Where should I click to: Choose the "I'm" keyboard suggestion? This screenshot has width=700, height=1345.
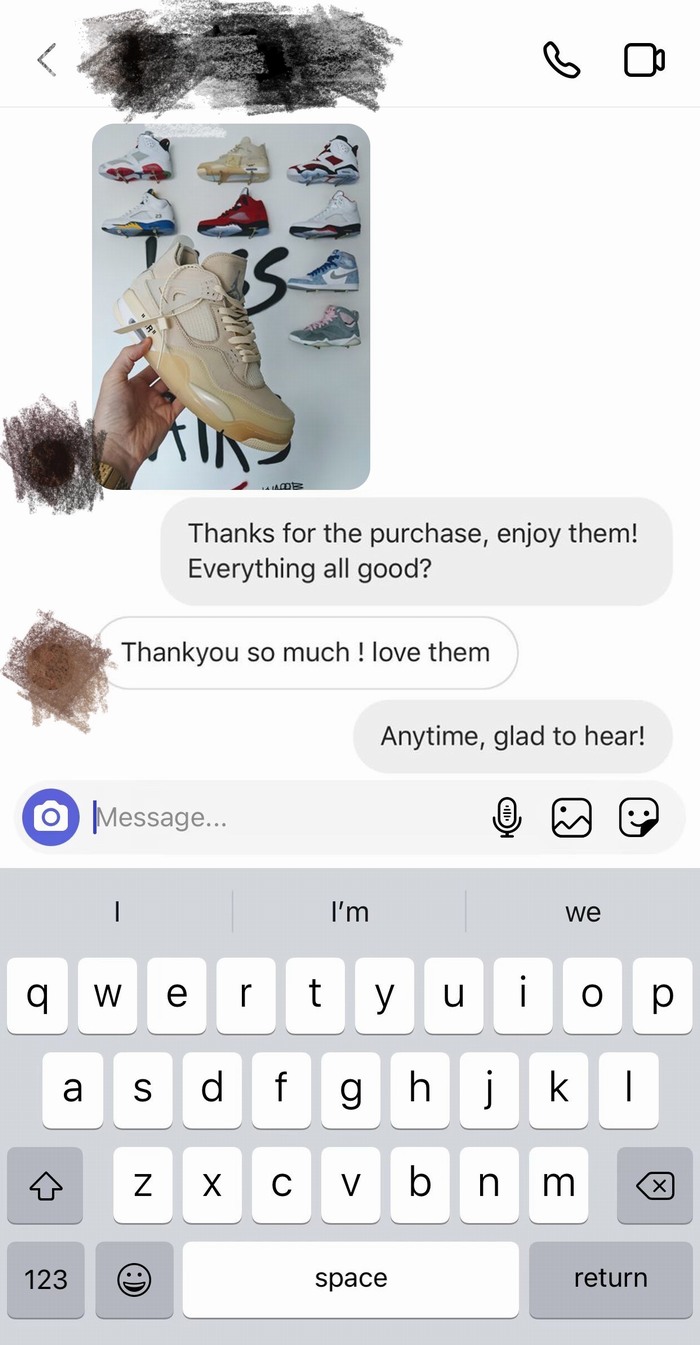click(x=349, y=912)
